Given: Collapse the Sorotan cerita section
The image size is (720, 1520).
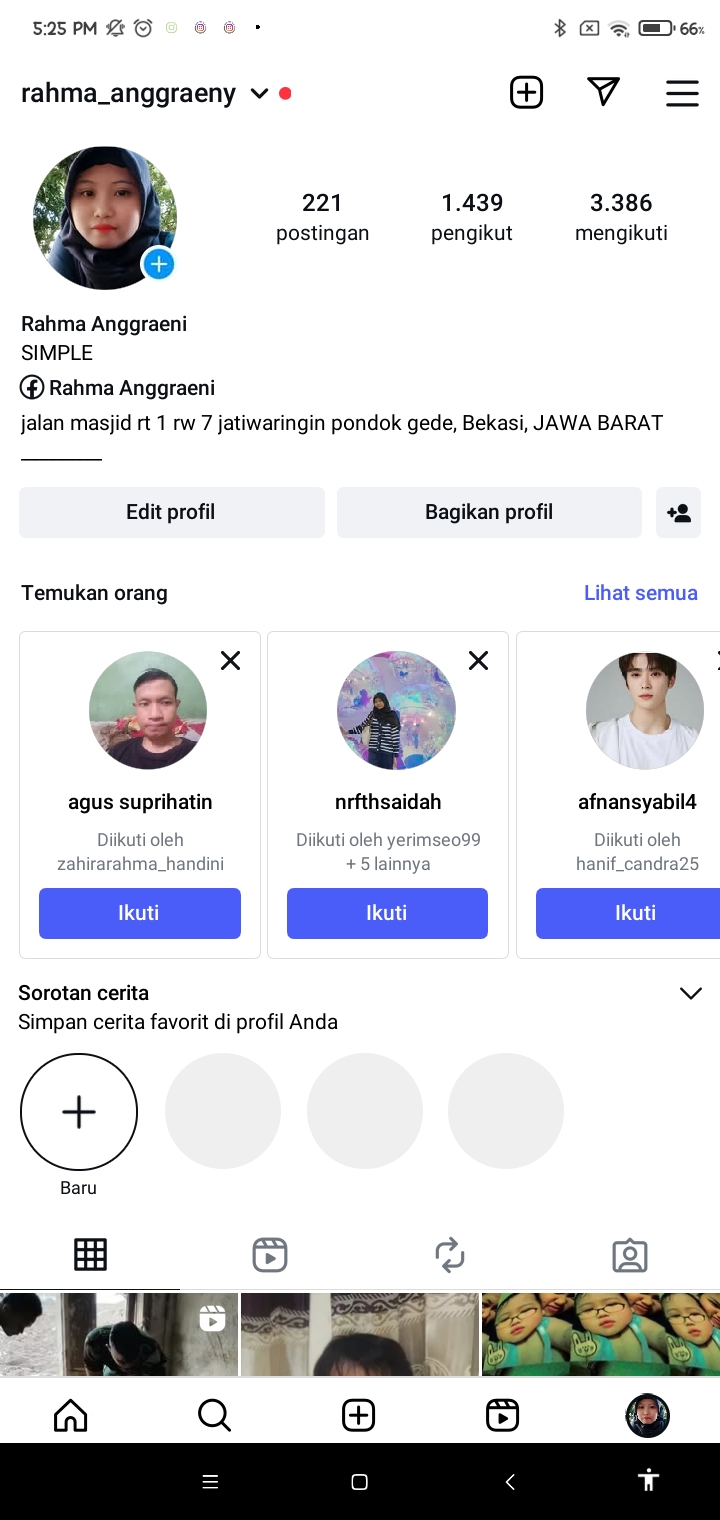Looking at the screenshot, I should tap(690, 993).
